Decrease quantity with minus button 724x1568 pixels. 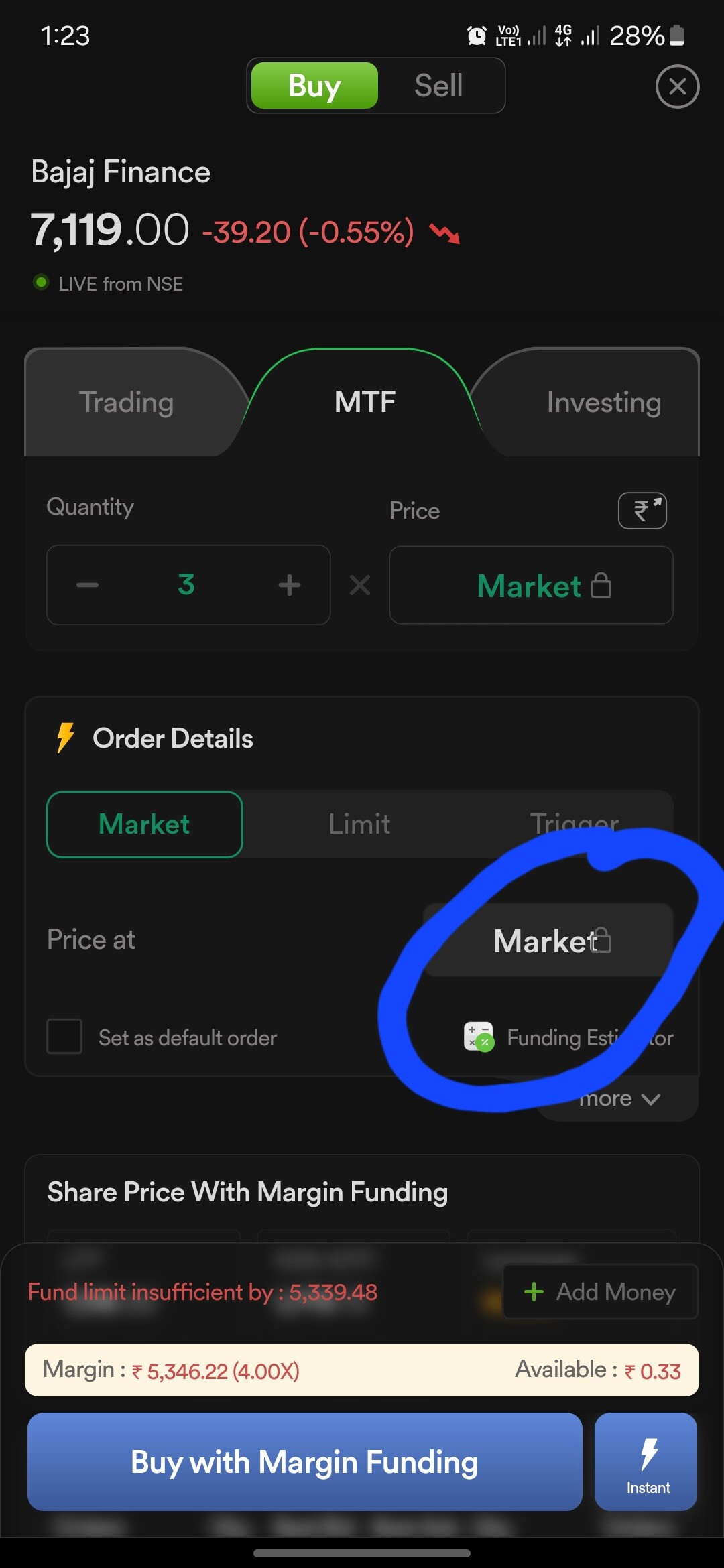click(88, 585)
